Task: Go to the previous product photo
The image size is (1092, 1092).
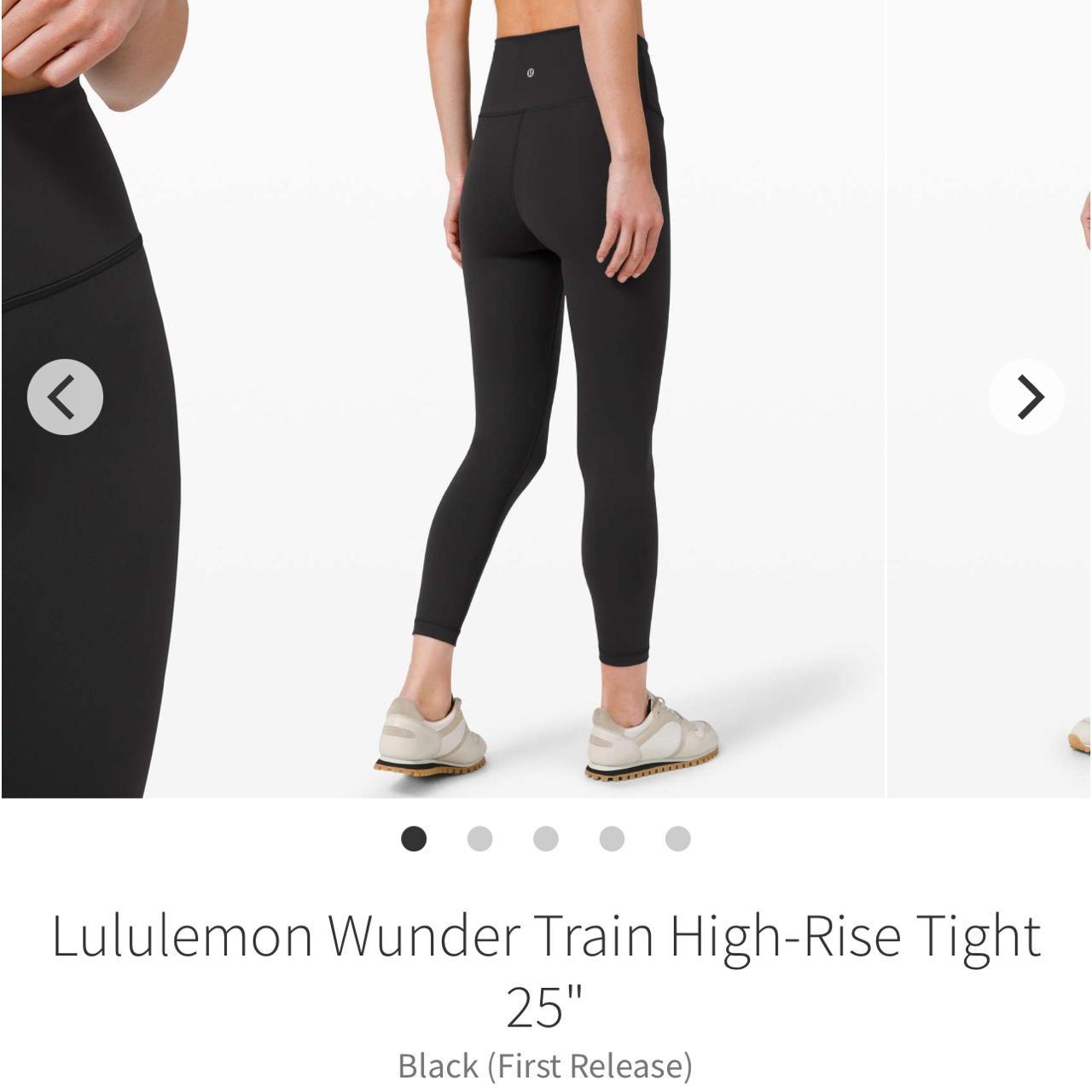Action: [x=65, y=397]
